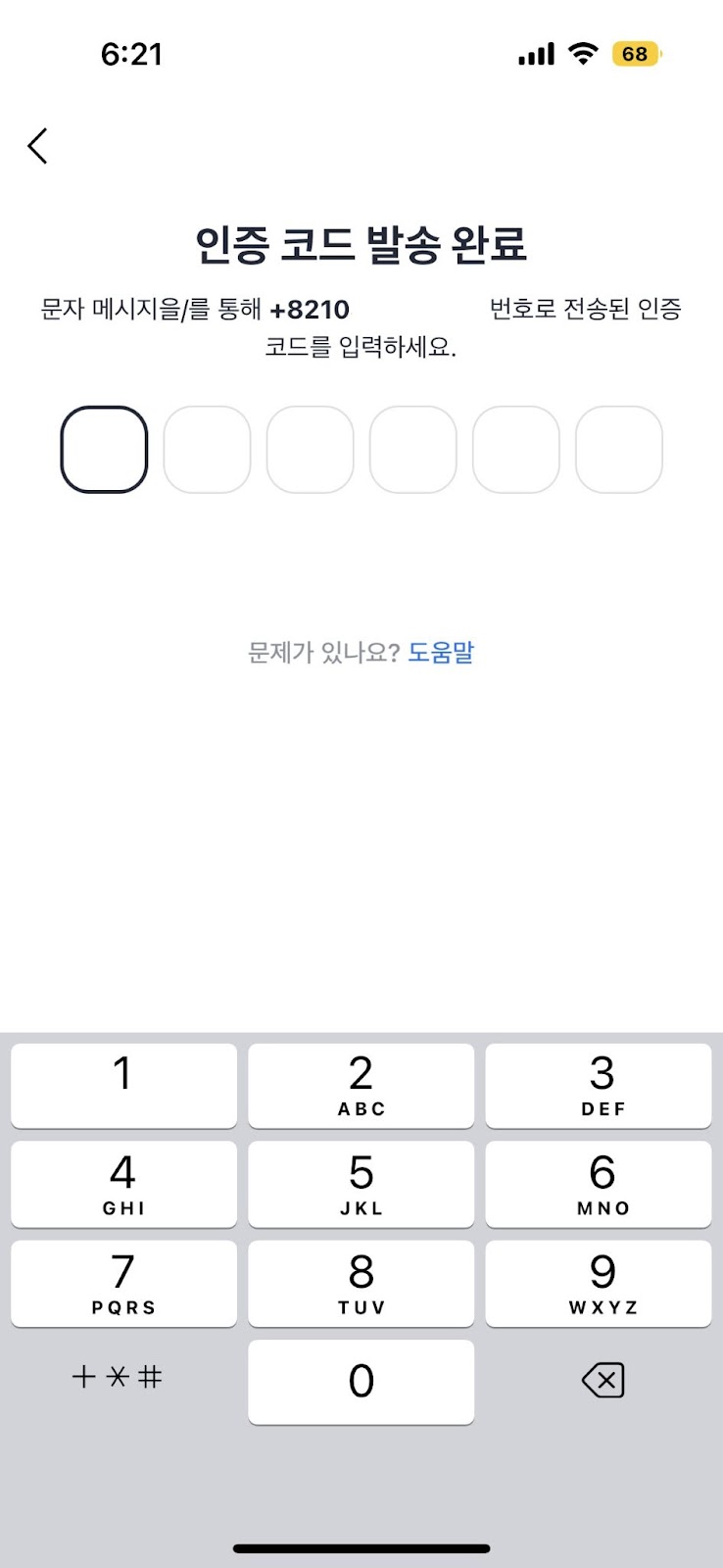Type 4 using the keypad
Image resolution: width=723 pixels, height=1568 pixels.
coord(123,1184)
